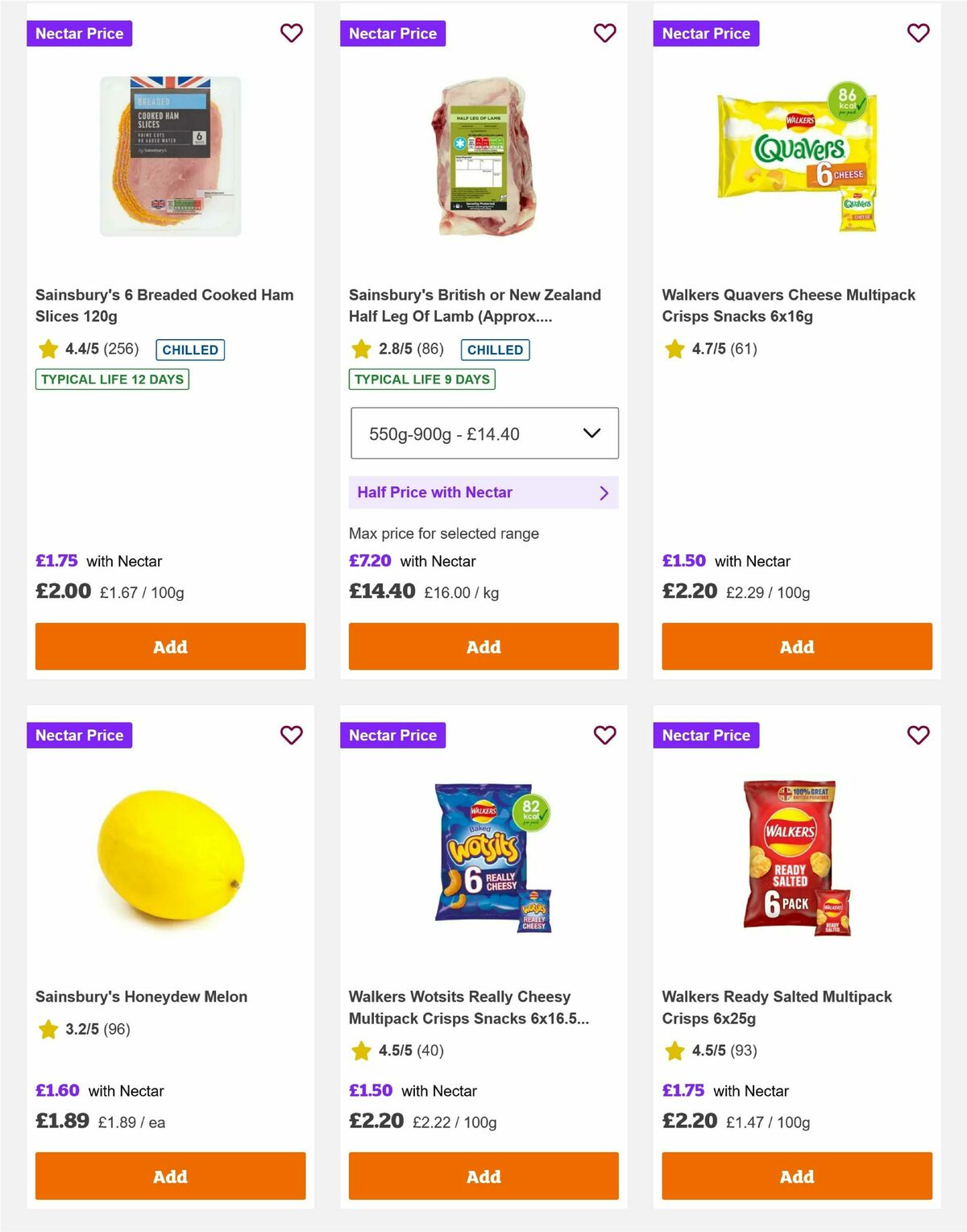
Task: Toggle the favourite heart for Wotsits Really Cheesy
Action: pyautogui.click(x=604, y=735)
